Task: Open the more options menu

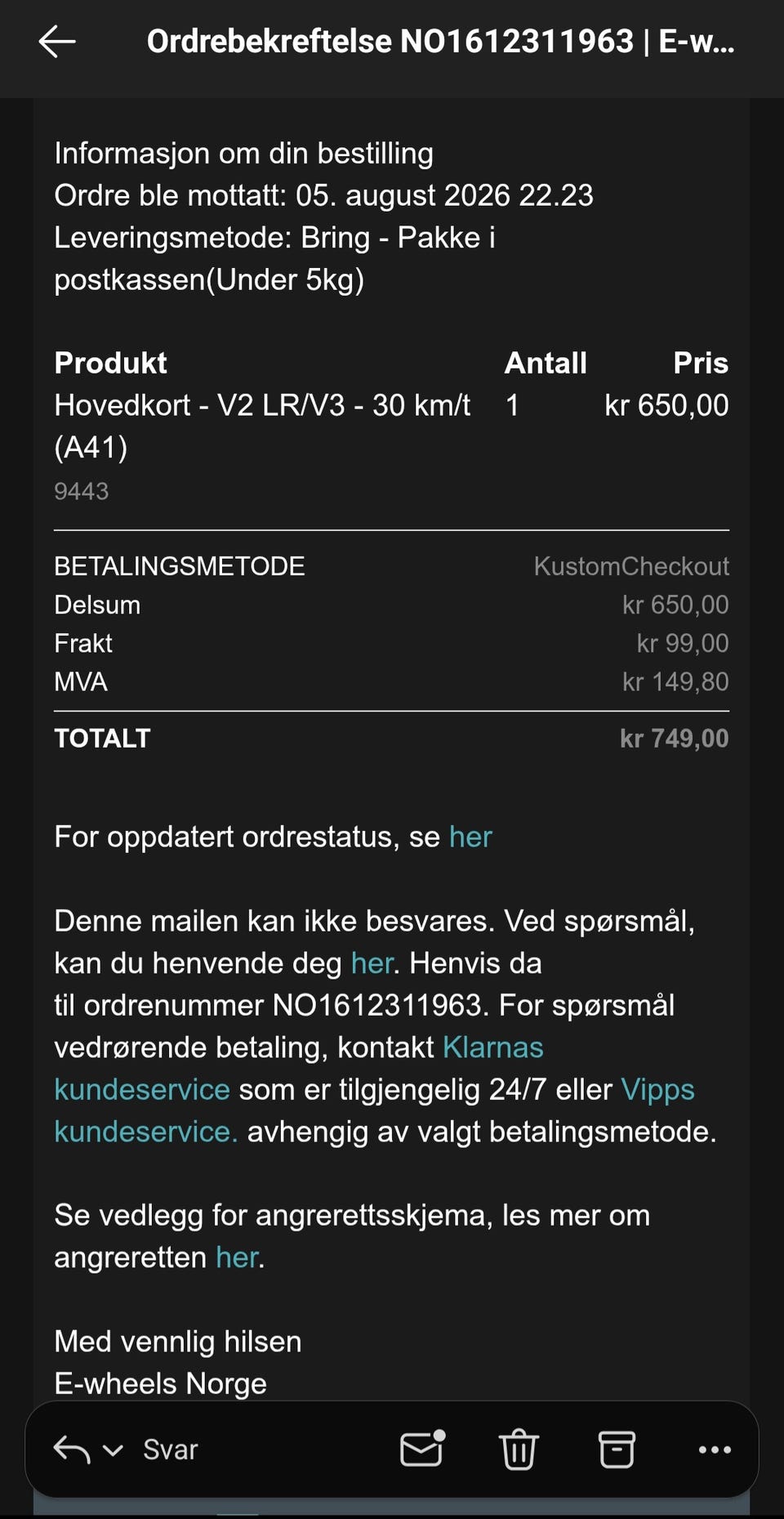Action: point(715,1450)
